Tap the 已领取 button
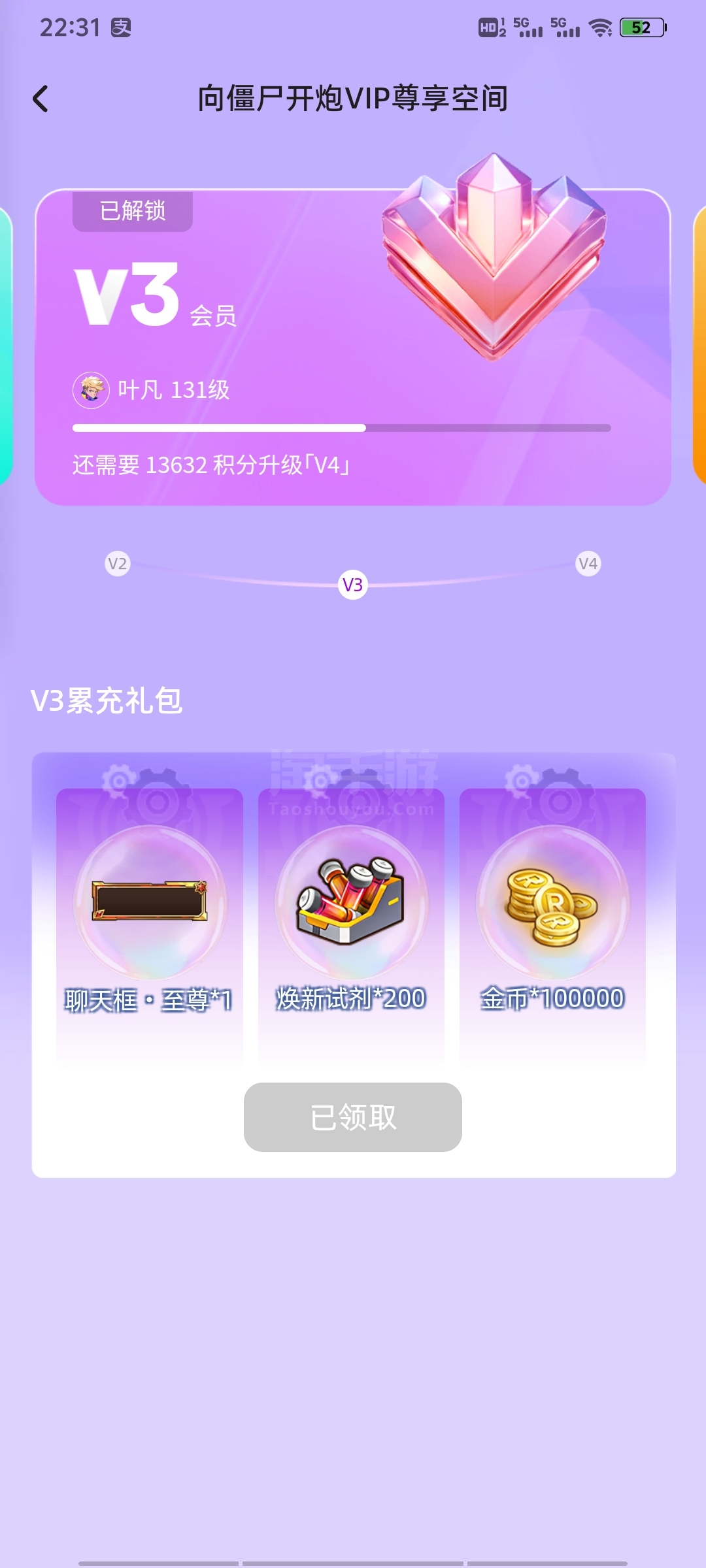This screenshot has width=706, height=1568. (x=353, y=1117)
